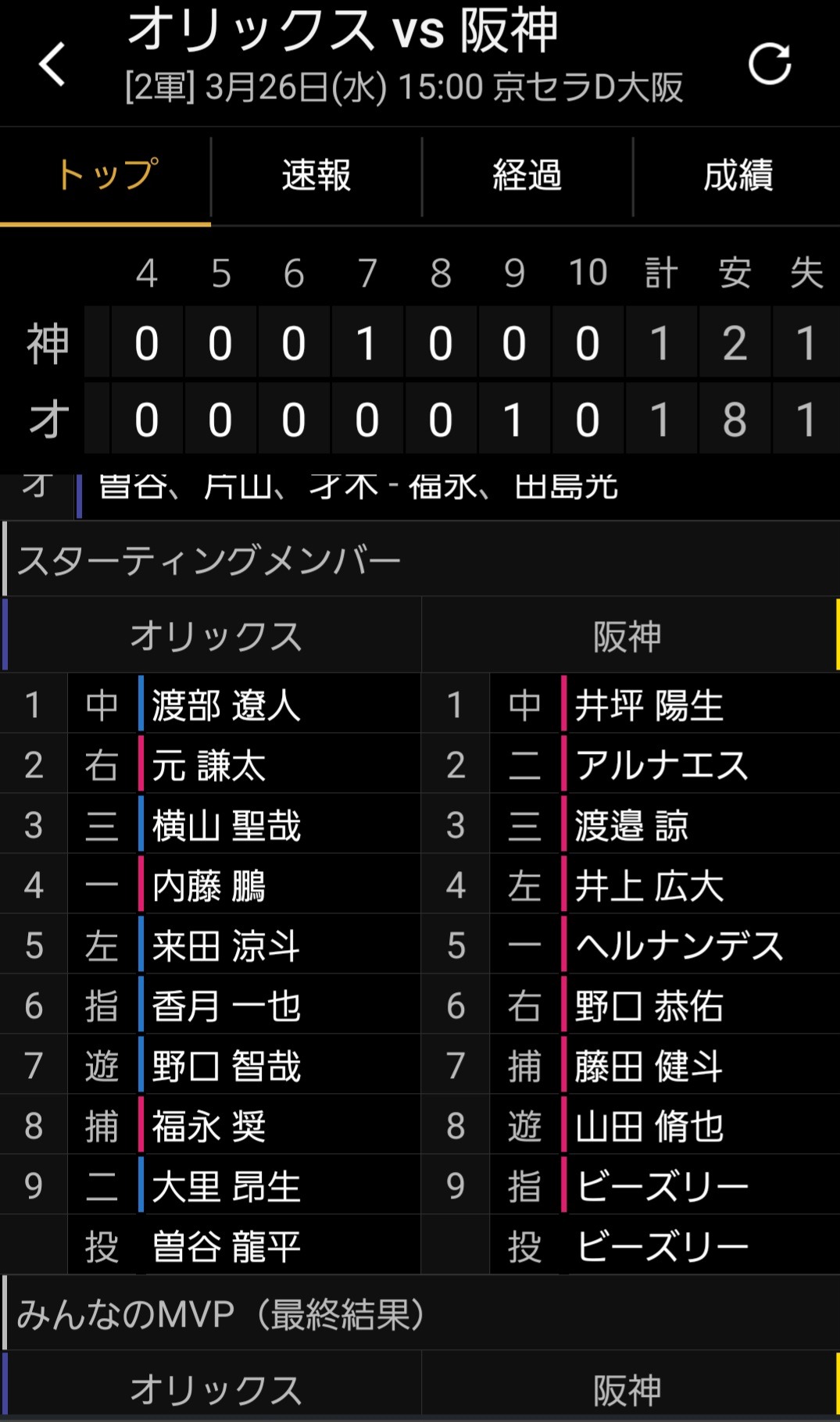Viewport: 840px width, 1422px height.
Task: Open player 香月 一也 profile
Action: coord(226,1006)
